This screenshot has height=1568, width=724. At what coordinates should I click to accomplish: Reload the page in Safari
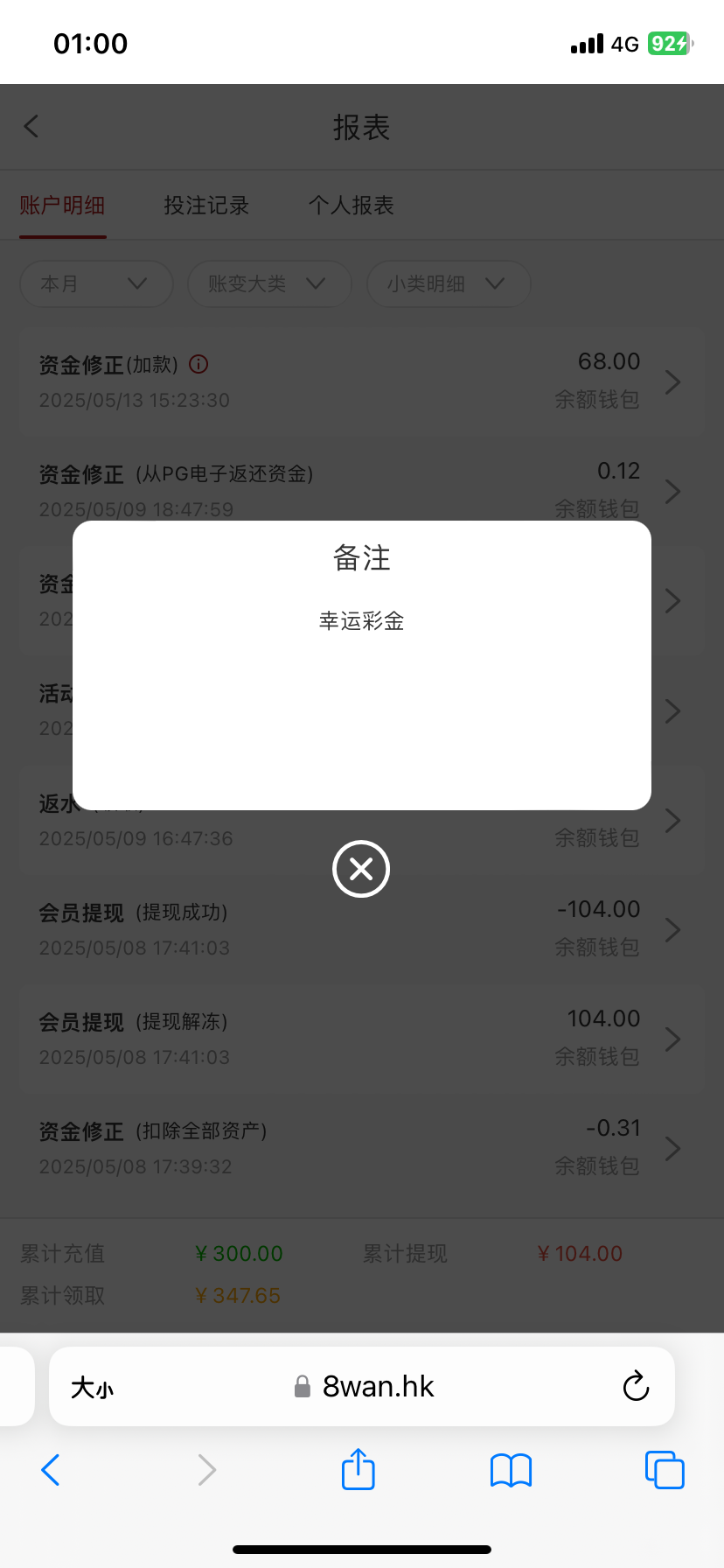636,1386
